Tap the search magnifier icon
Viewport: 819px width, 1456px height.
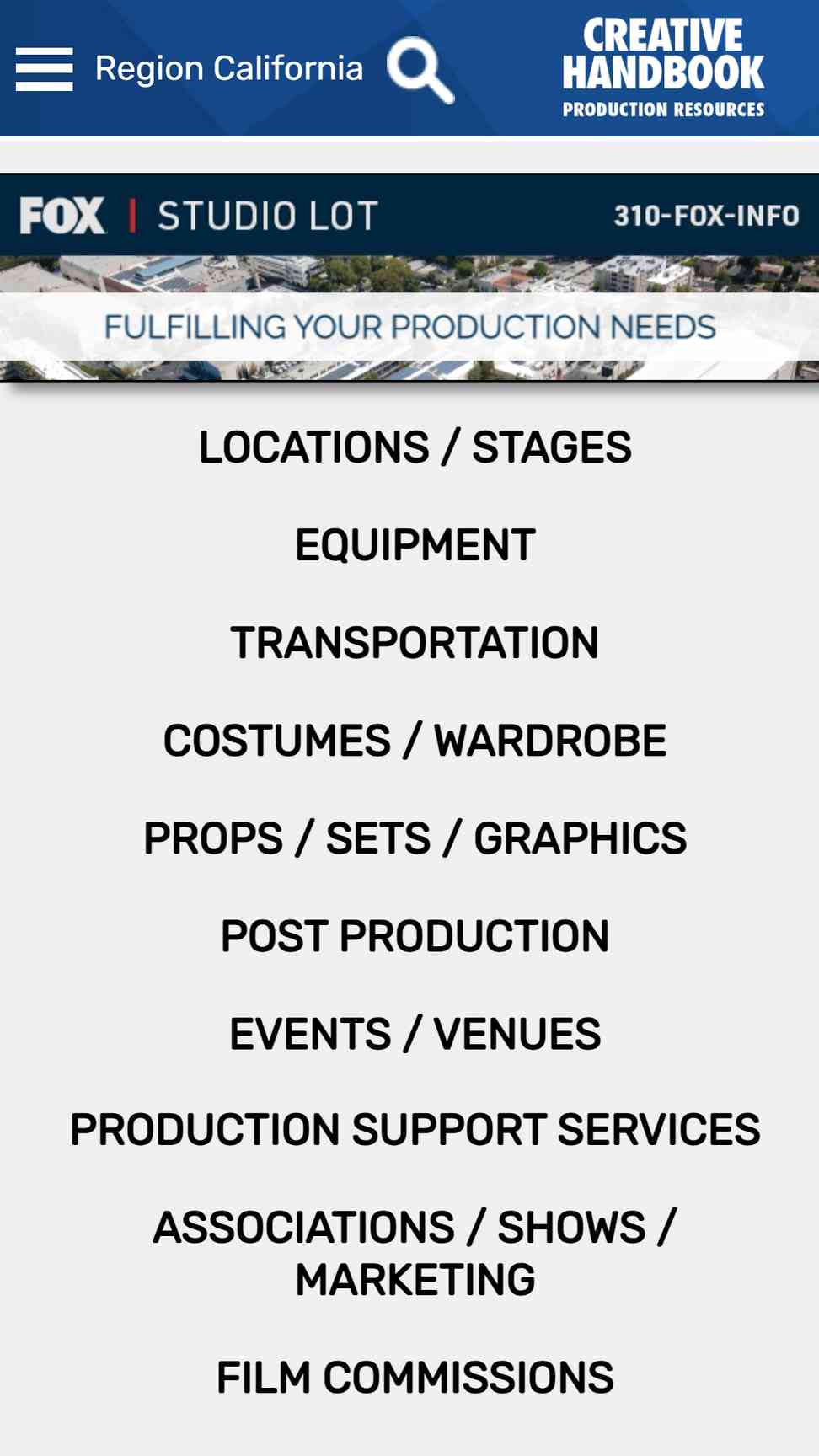pyautogui.click(x=420, y=70)
